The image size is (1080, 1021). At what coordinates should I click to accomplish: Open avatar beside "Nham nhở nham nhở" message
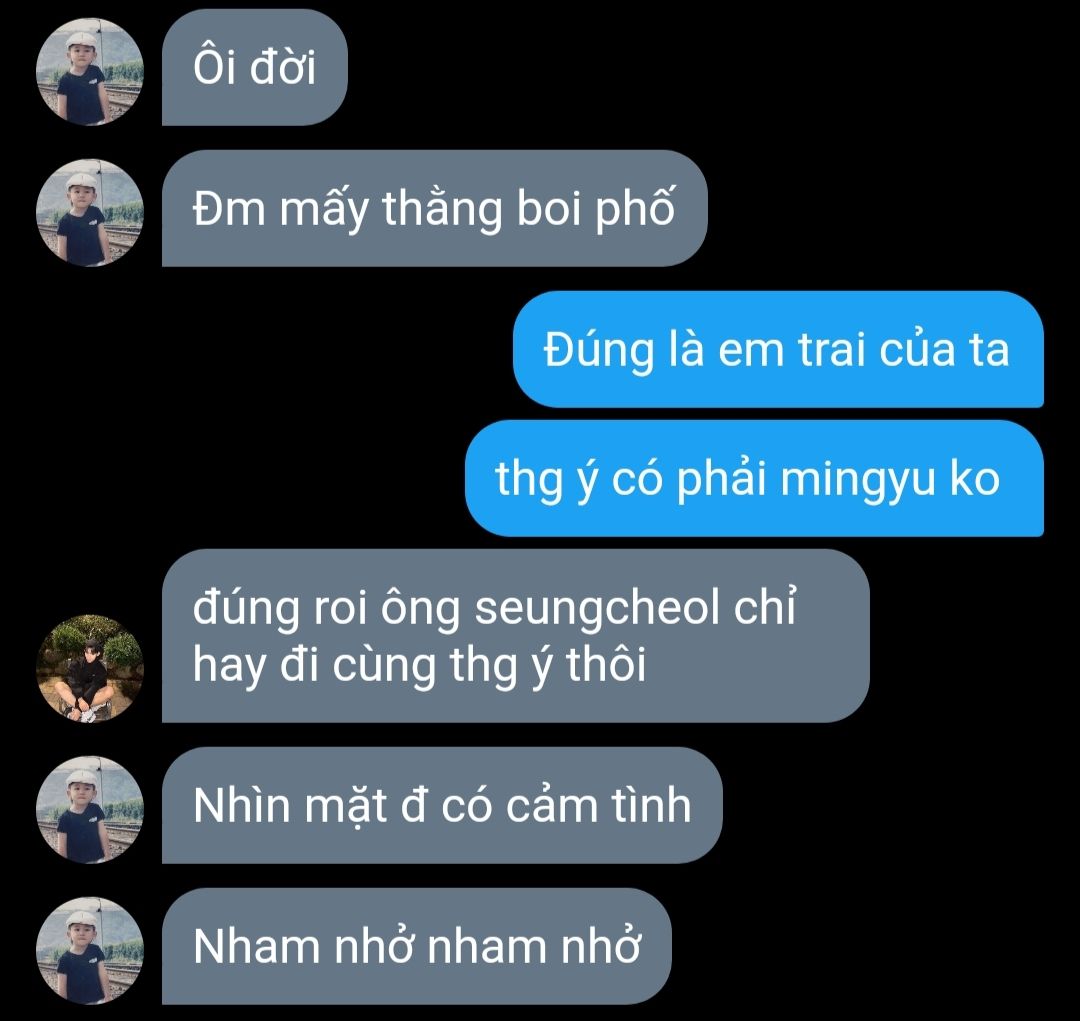[x=90, y=950]
